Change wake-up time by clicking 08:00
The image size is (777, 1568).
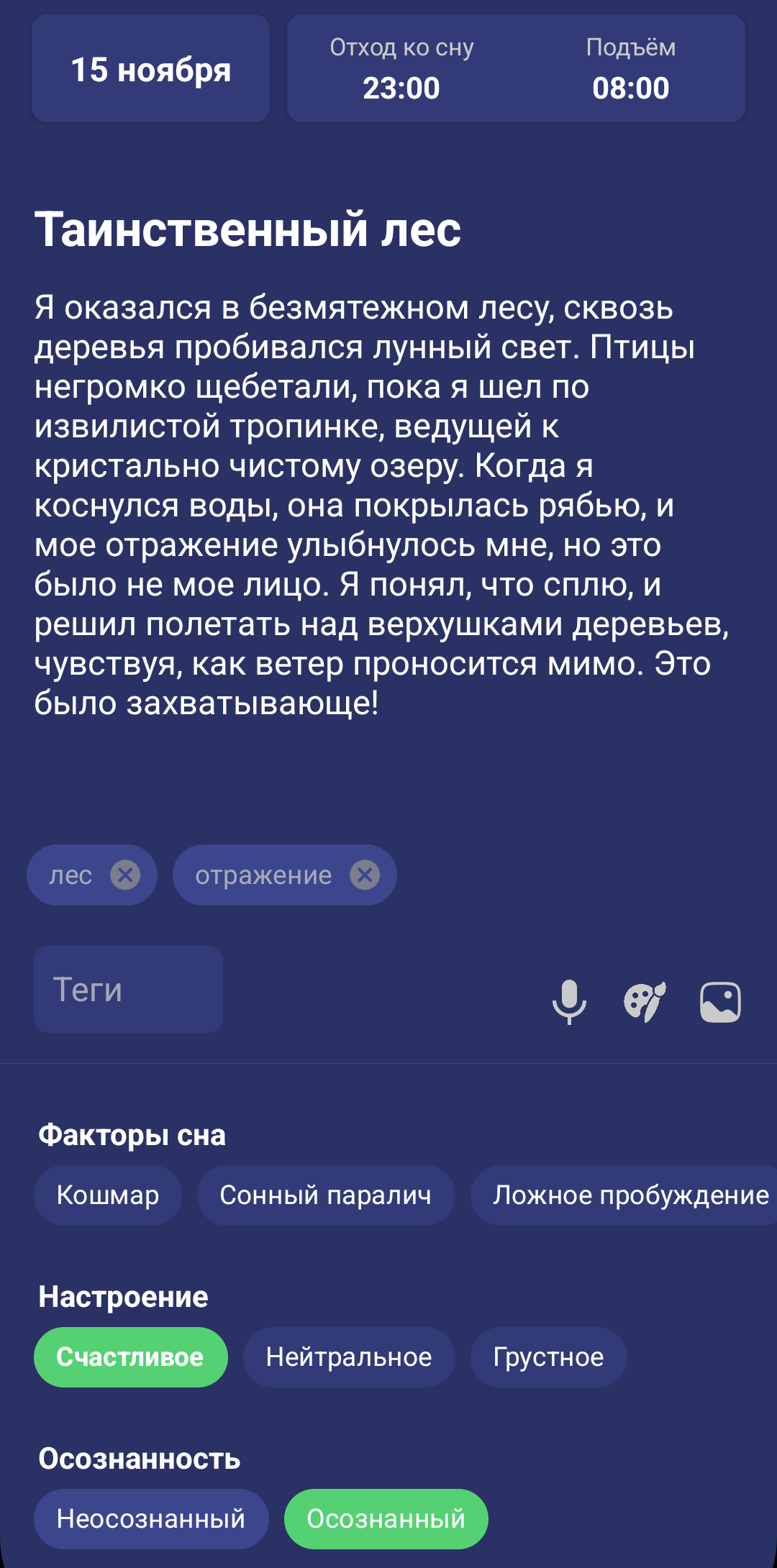[x=632, y=87]
